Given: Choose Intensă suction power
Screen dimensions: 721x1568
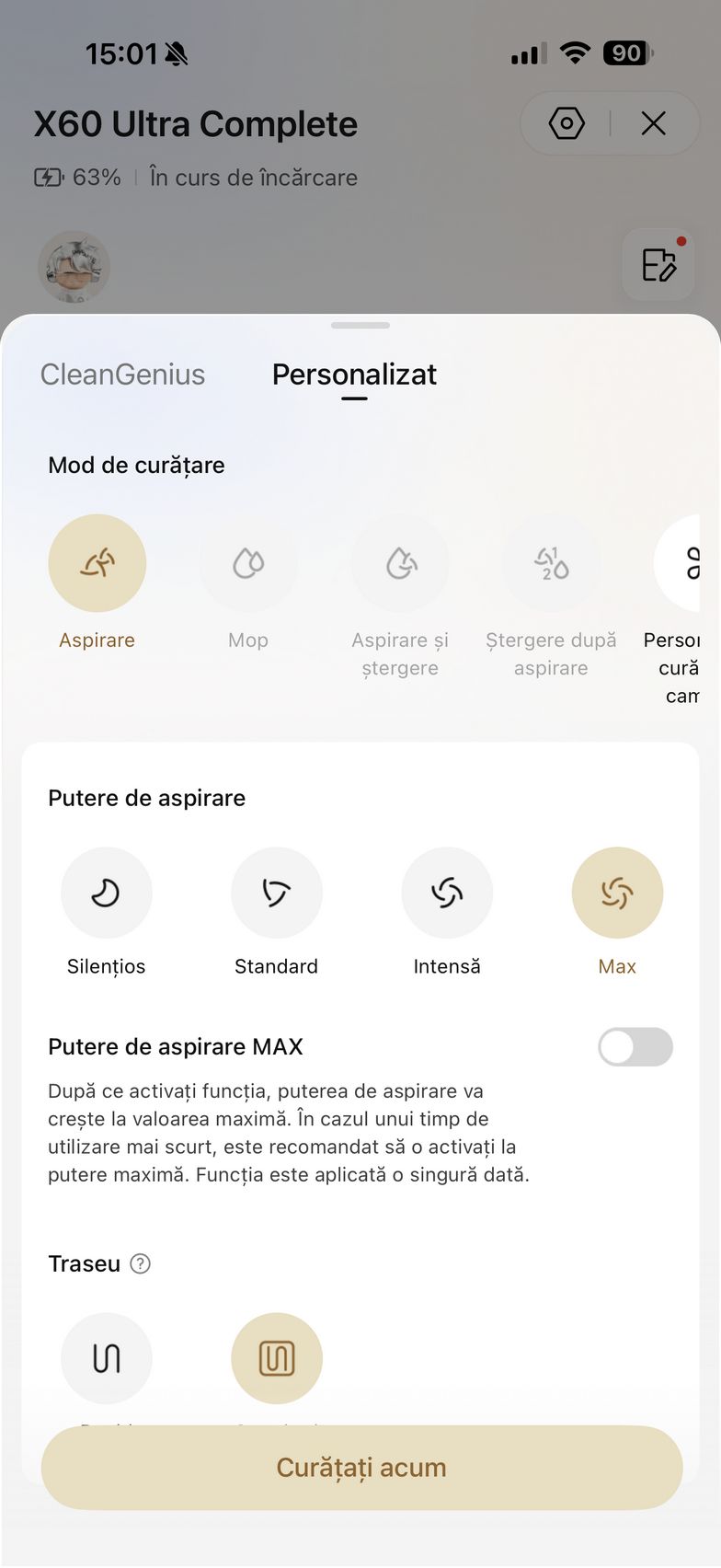Looking at the screenshot, I should (447, 893).
